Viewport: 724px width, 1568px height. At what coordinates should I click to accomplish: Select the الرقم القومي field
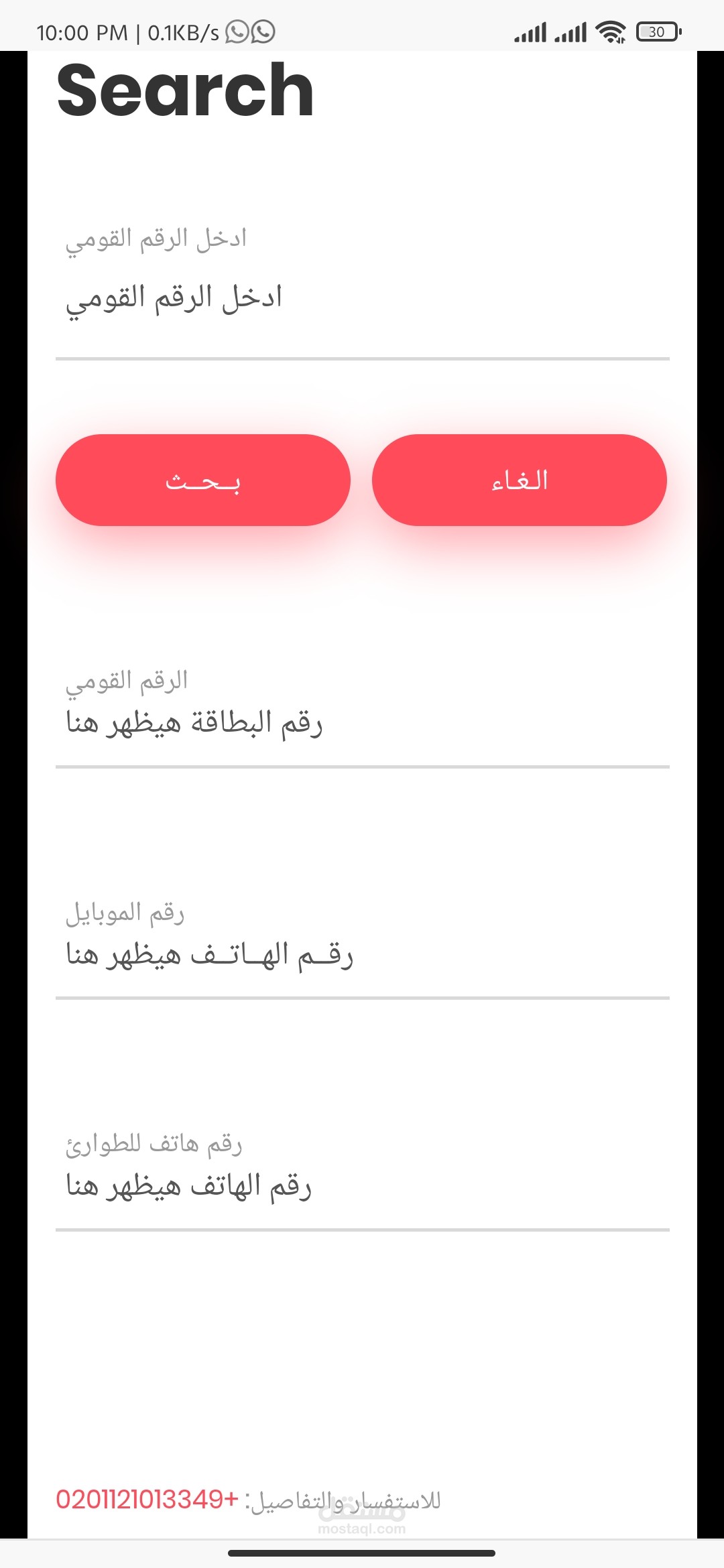coord(362,713)
